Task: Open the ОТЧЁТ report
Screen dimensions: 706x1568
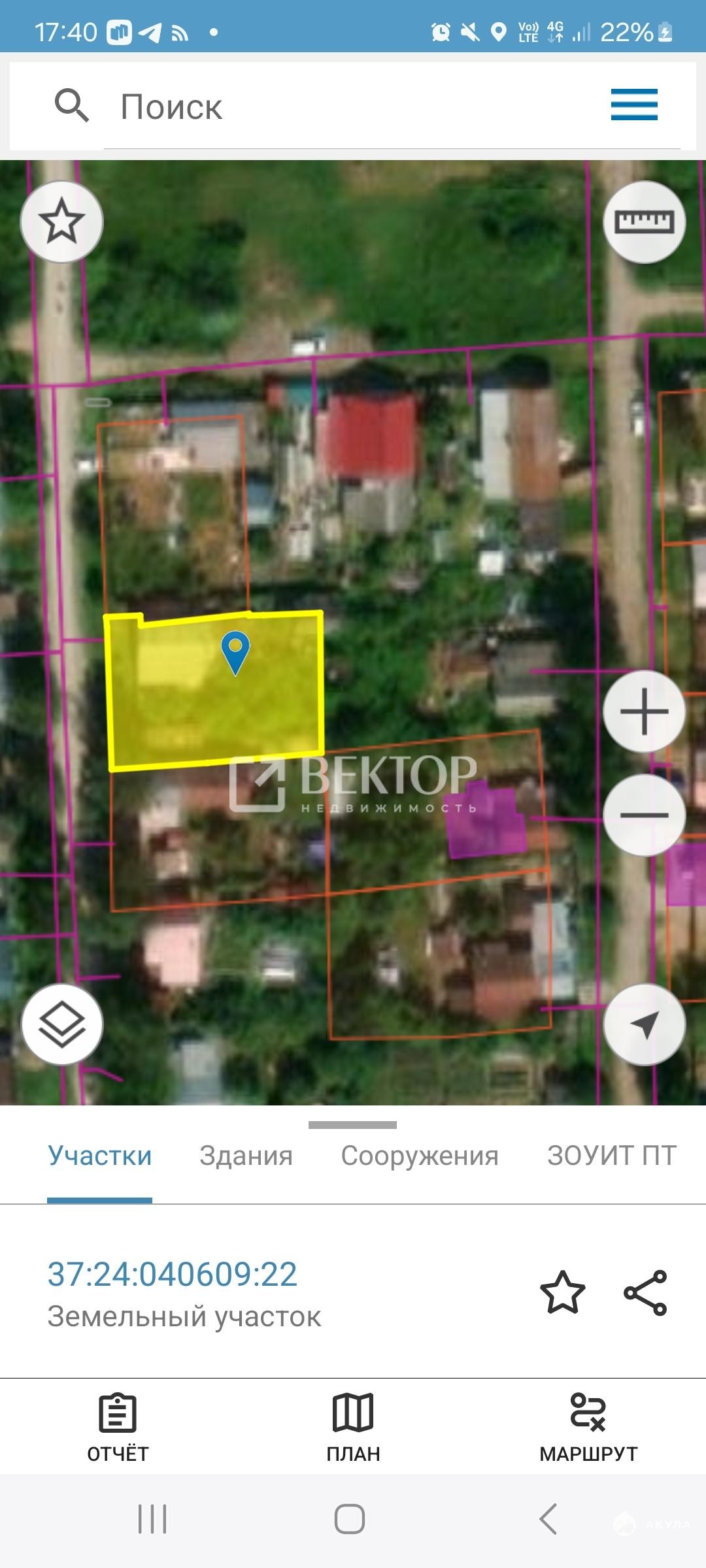Action: 118,1428
